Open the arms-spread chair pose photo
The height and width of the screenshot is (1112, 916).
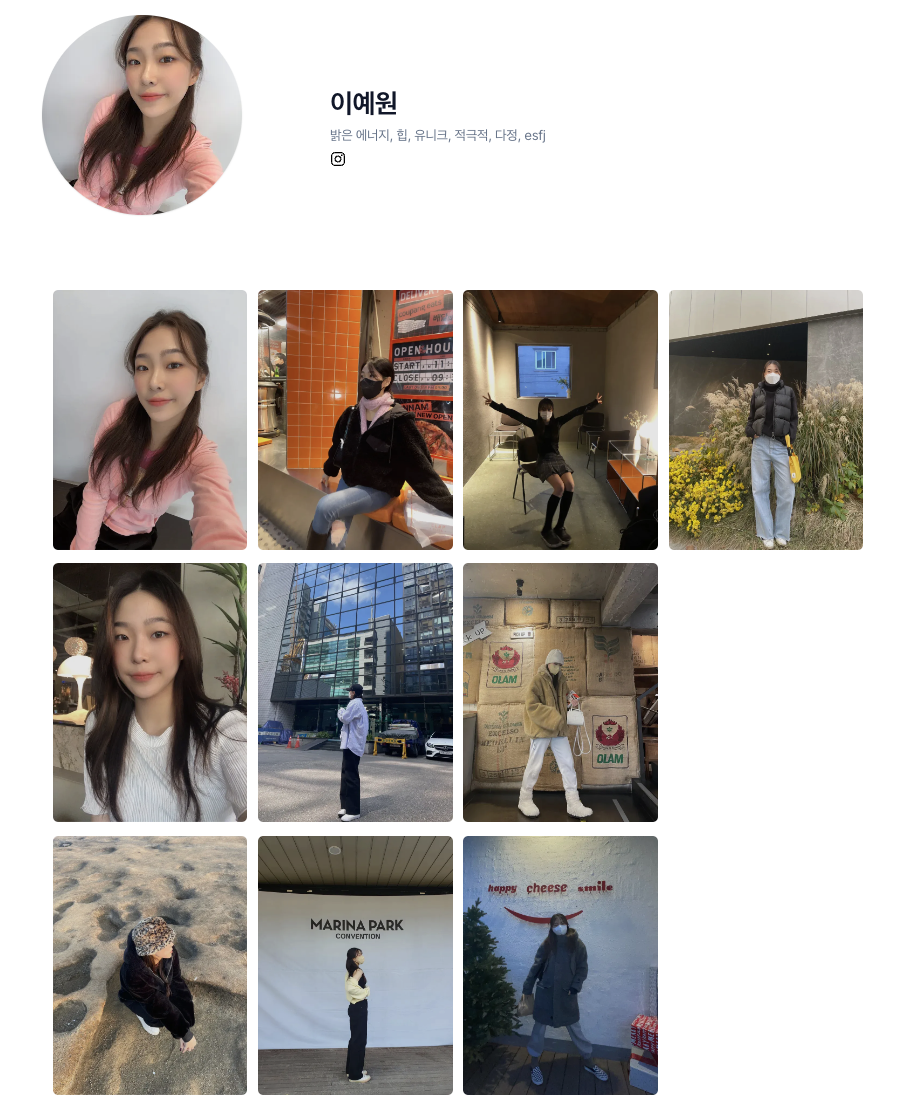(560, 420)
